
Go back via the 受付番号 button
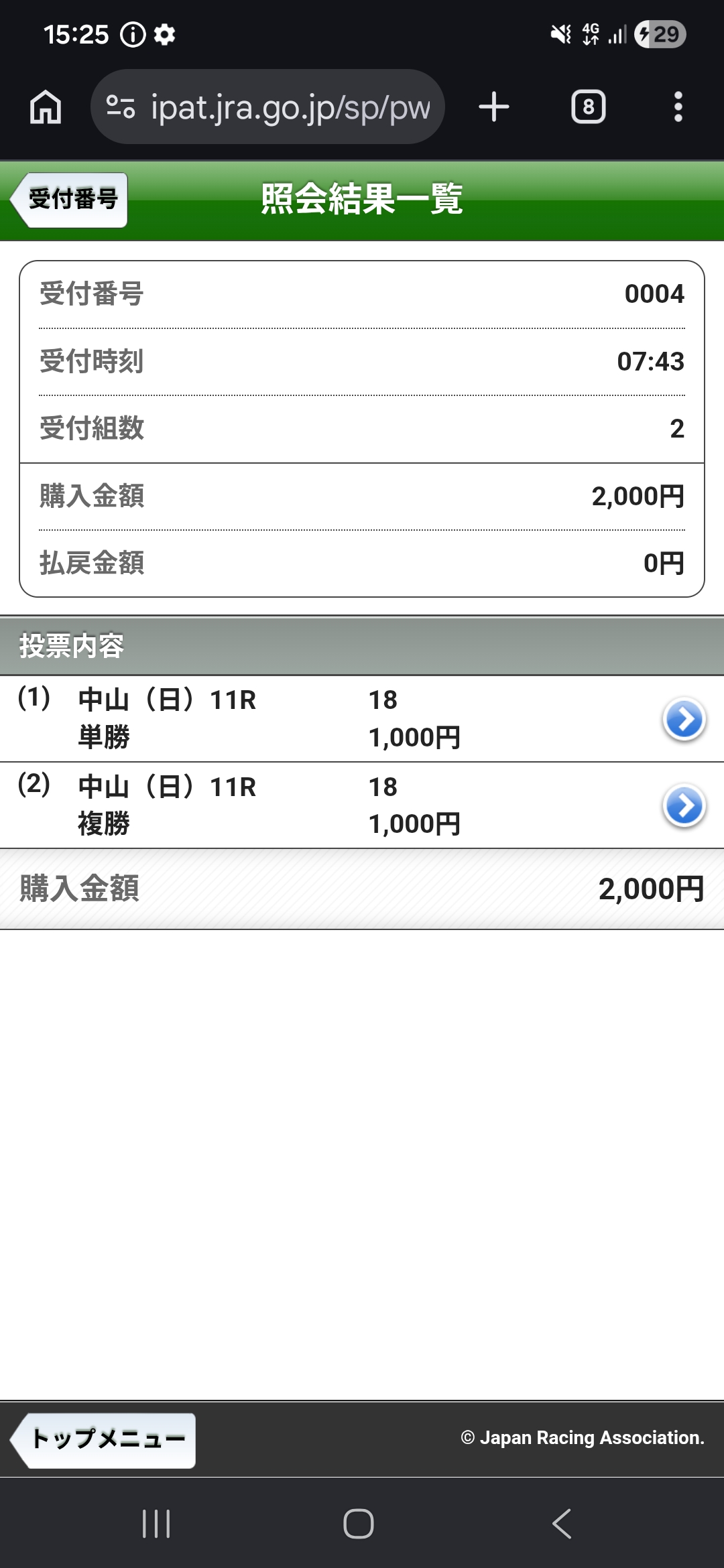(x=70, y=200)
